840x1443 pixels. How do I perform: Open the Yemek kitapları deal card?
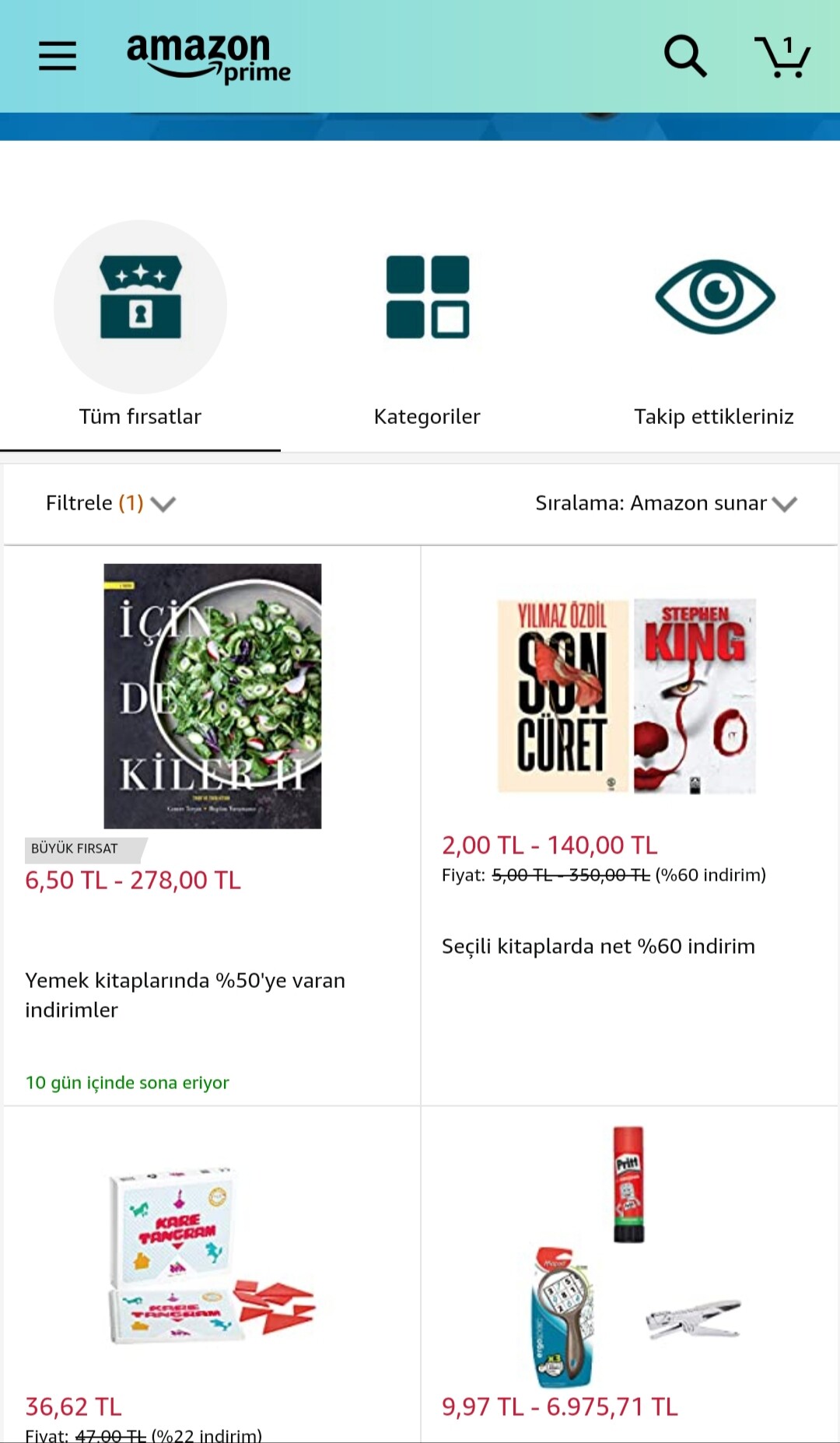[x=212, y=825]
